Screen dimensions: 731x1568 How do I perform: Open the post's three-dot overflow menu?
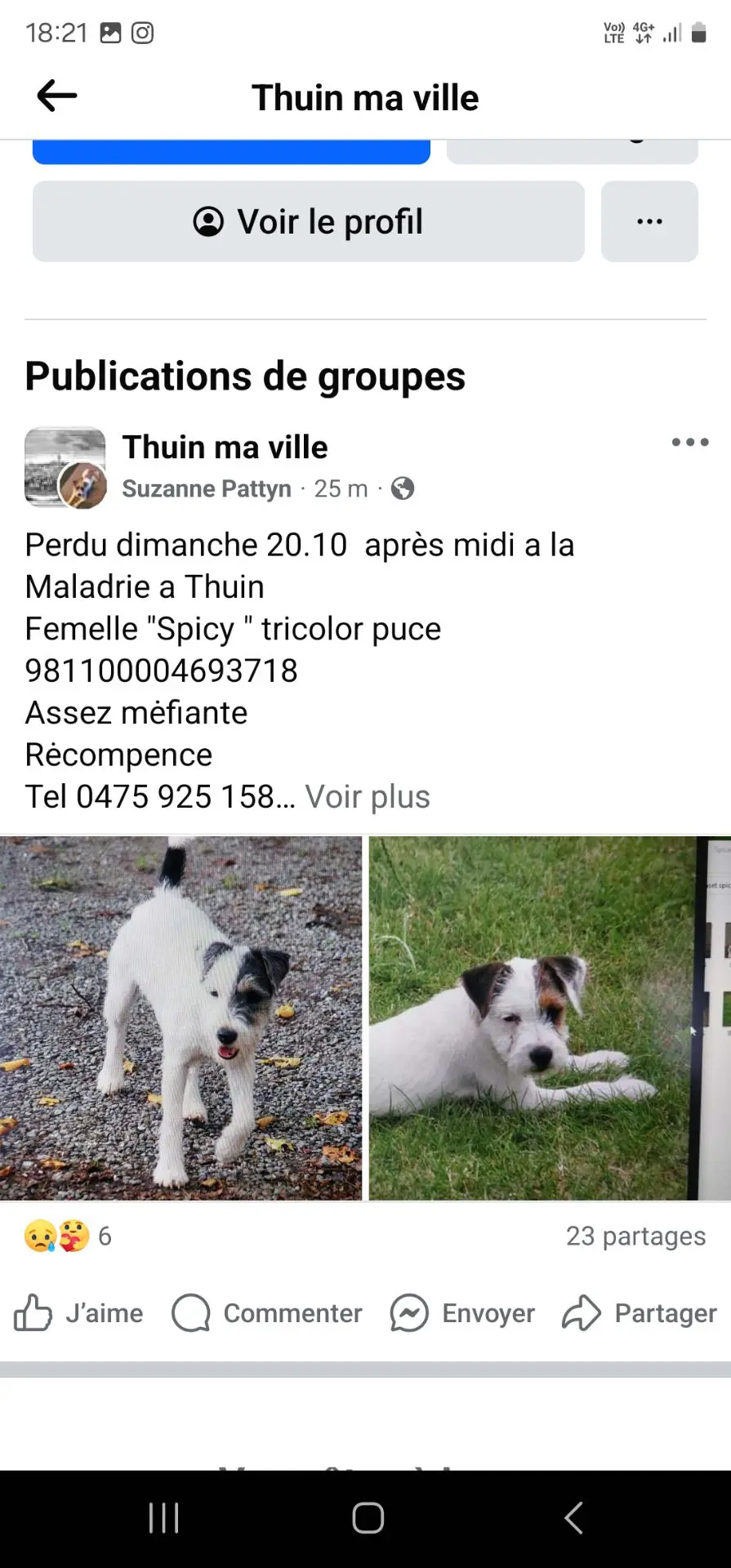(x=689, y=443)
